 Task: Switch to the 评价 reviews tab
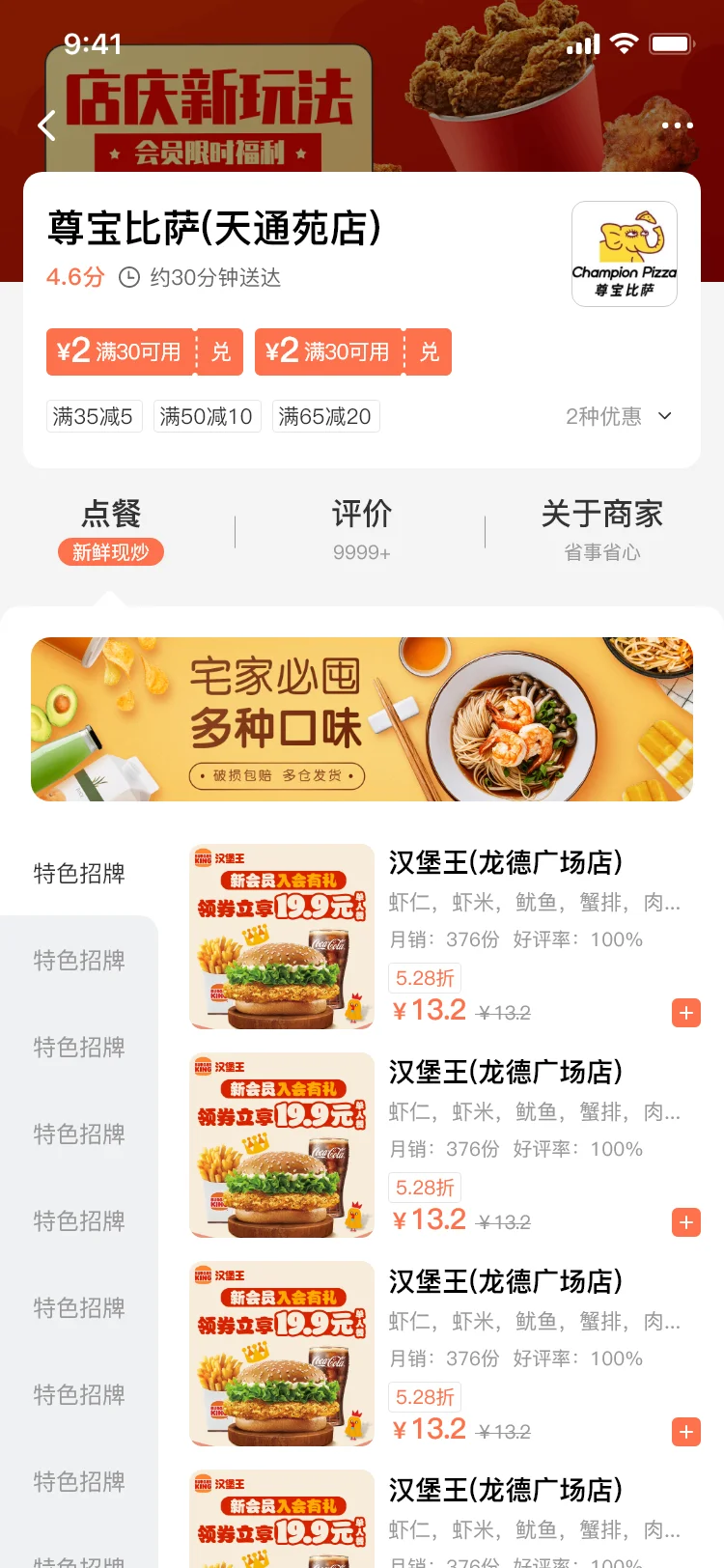tap(361, 515)
